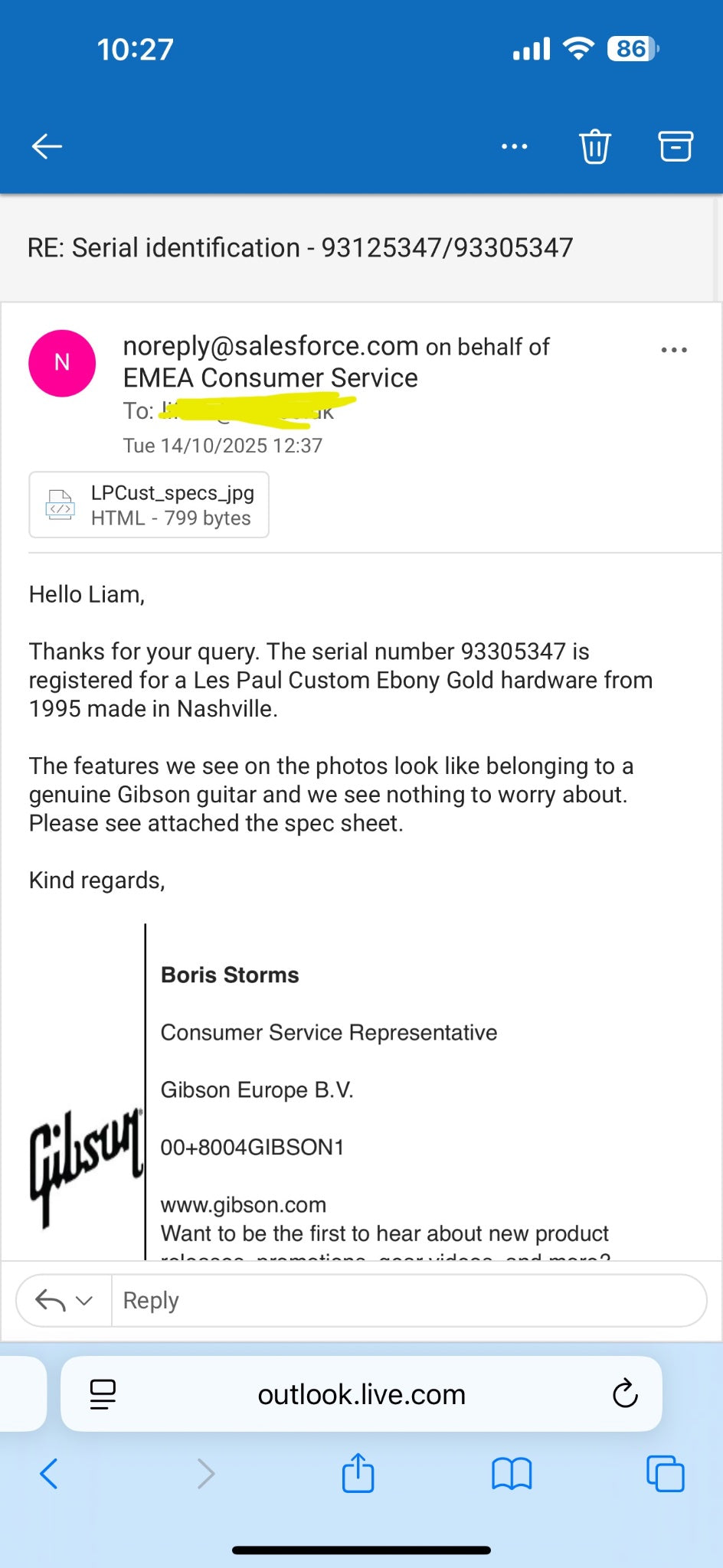Tap the sender avatar N

pyautogui.click(x=62, y=363)
